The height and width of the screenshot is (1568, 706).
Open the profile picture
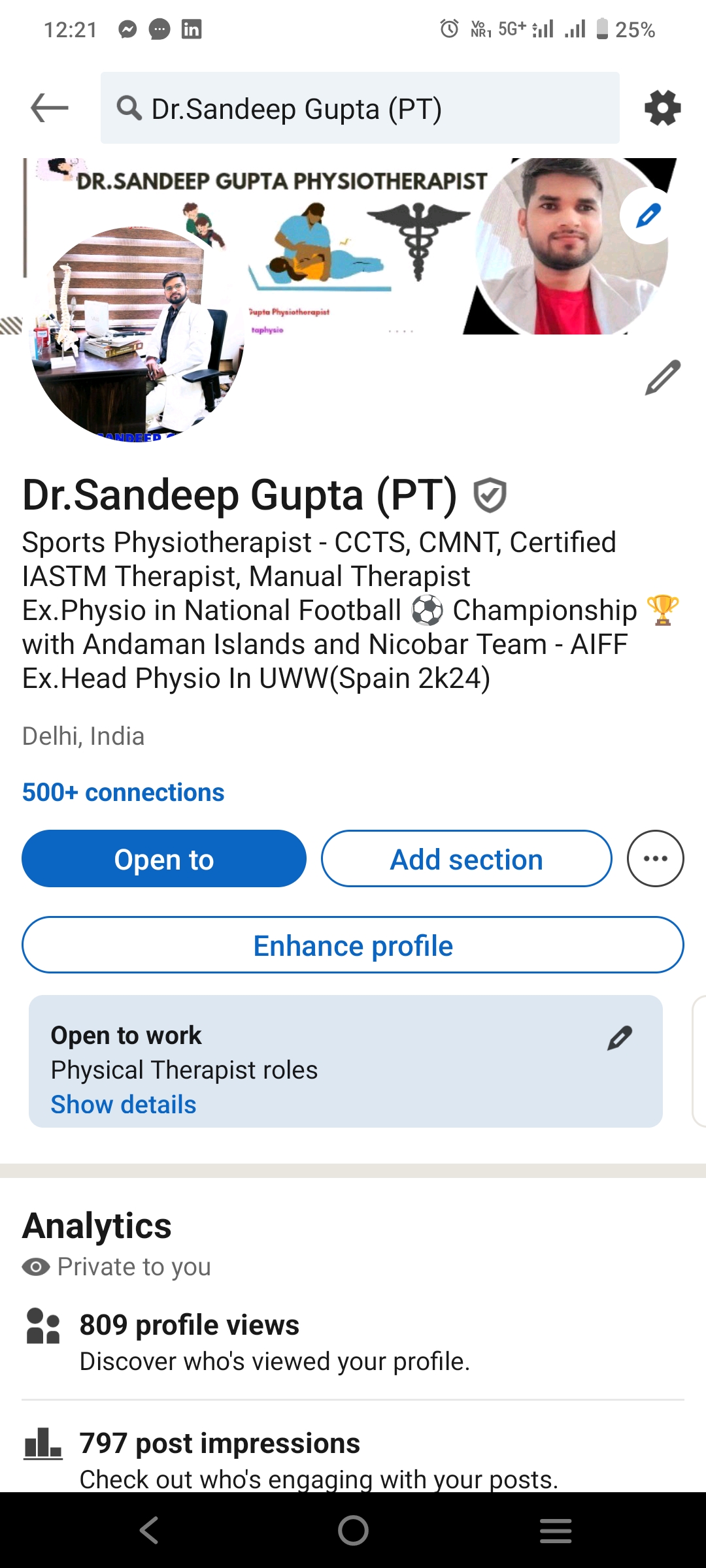137,333
